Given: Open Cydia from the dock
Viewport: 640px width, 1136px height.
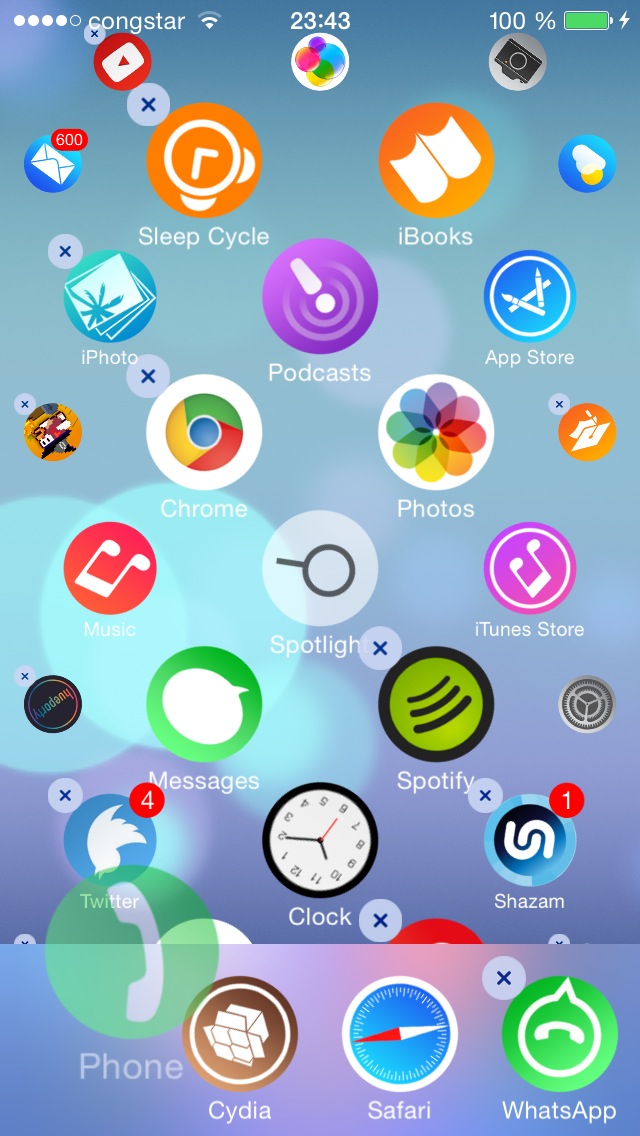Looking at the screenshot, I should point(240,1034).
